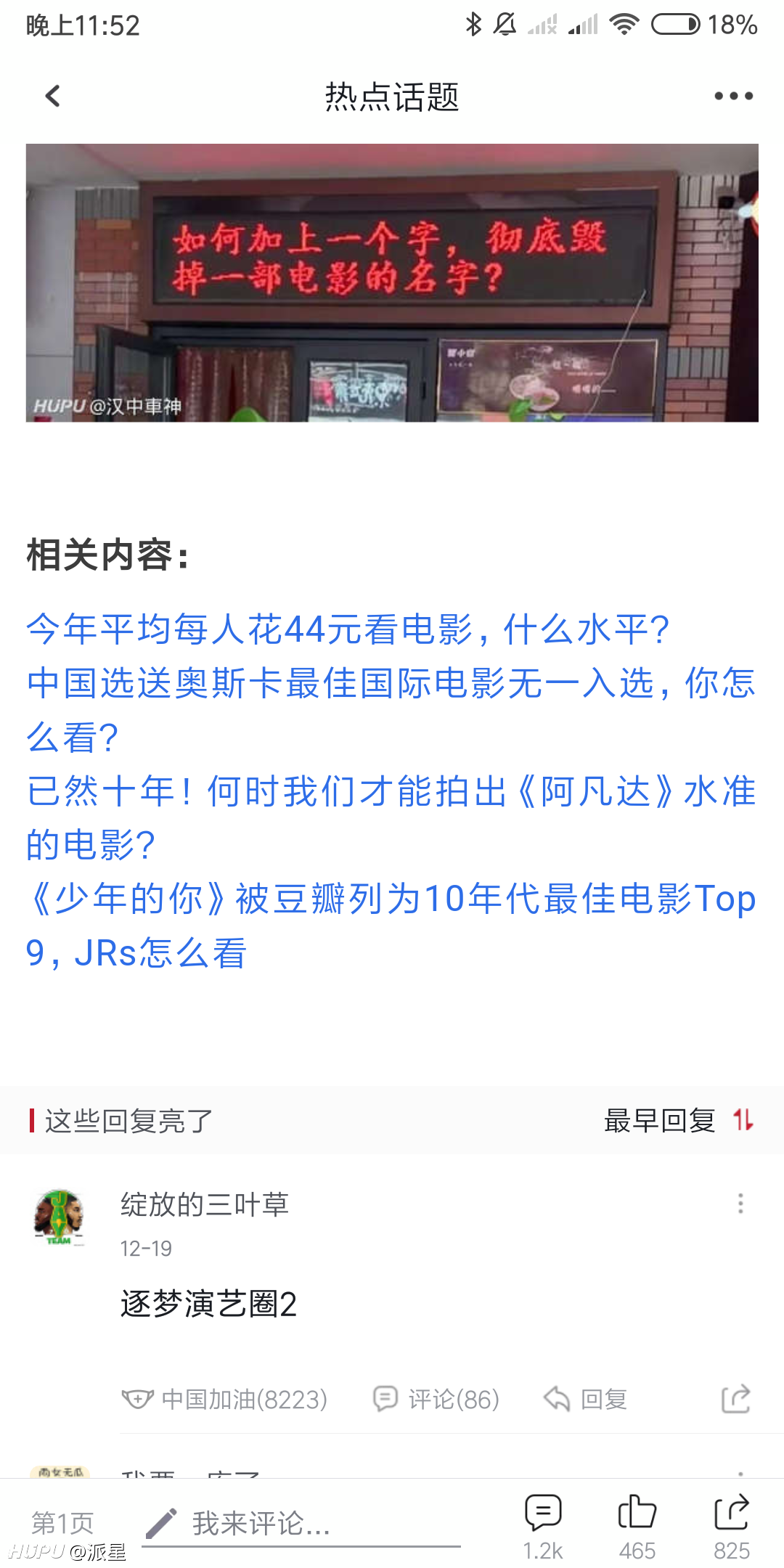Open the LED sign post image
Image resolution: width=784 pixels, height=1568 pixels.
(392, 282)
